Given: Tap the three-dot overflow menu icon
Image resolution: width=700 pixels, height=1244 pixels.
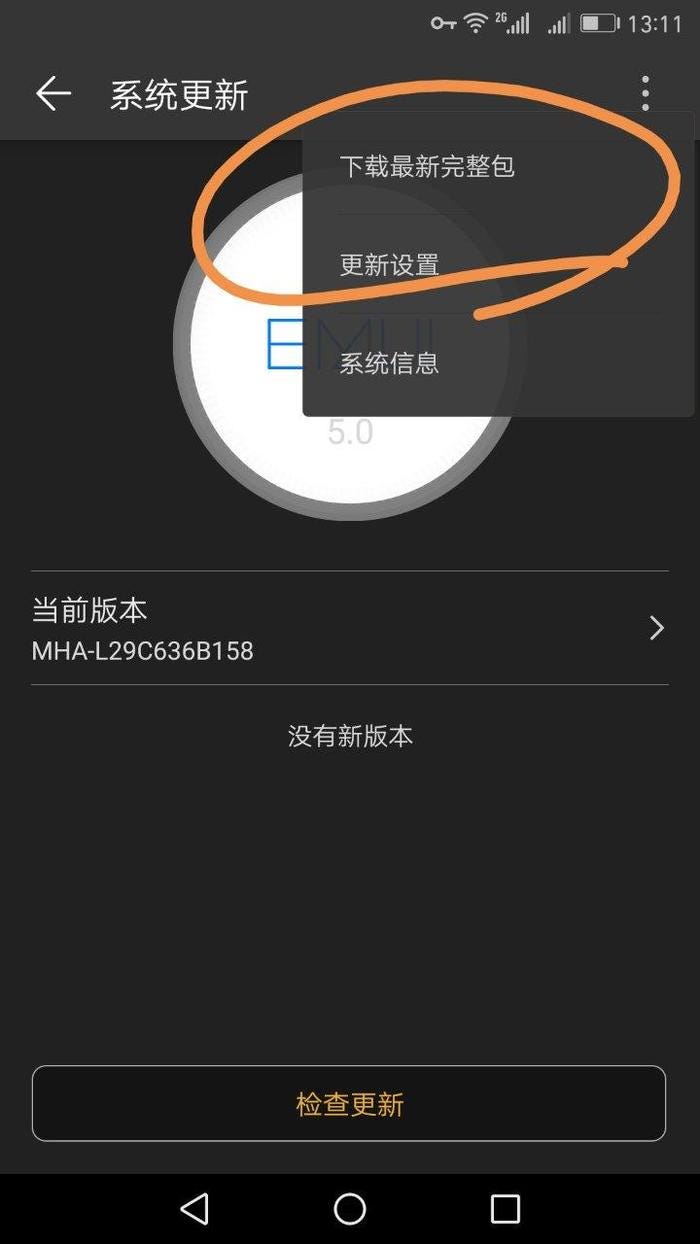Looking at the screenshot, I should [645, 93].
